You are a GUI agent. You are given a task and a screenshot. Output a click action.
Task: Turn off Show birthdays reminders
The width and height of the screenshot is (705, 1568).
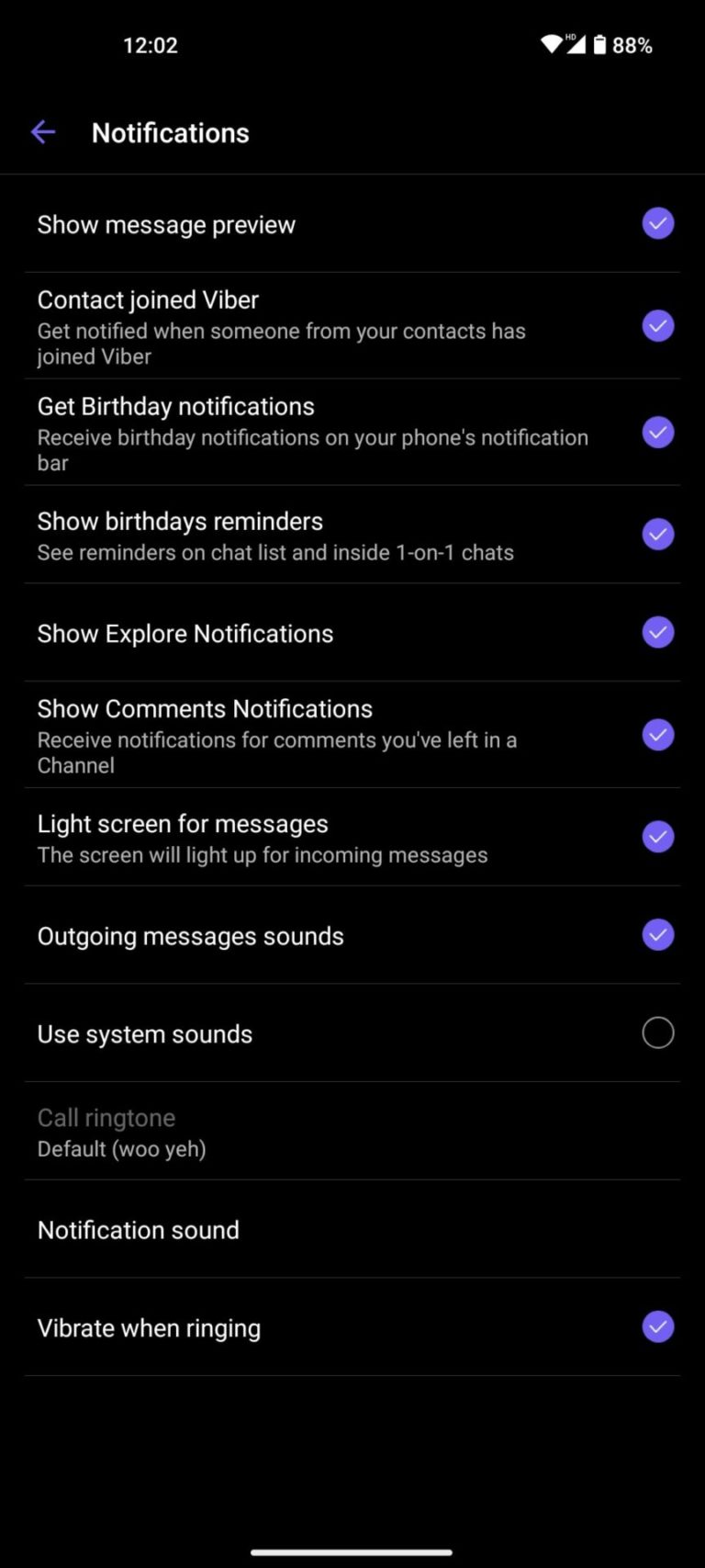click(x=658, y=534)
